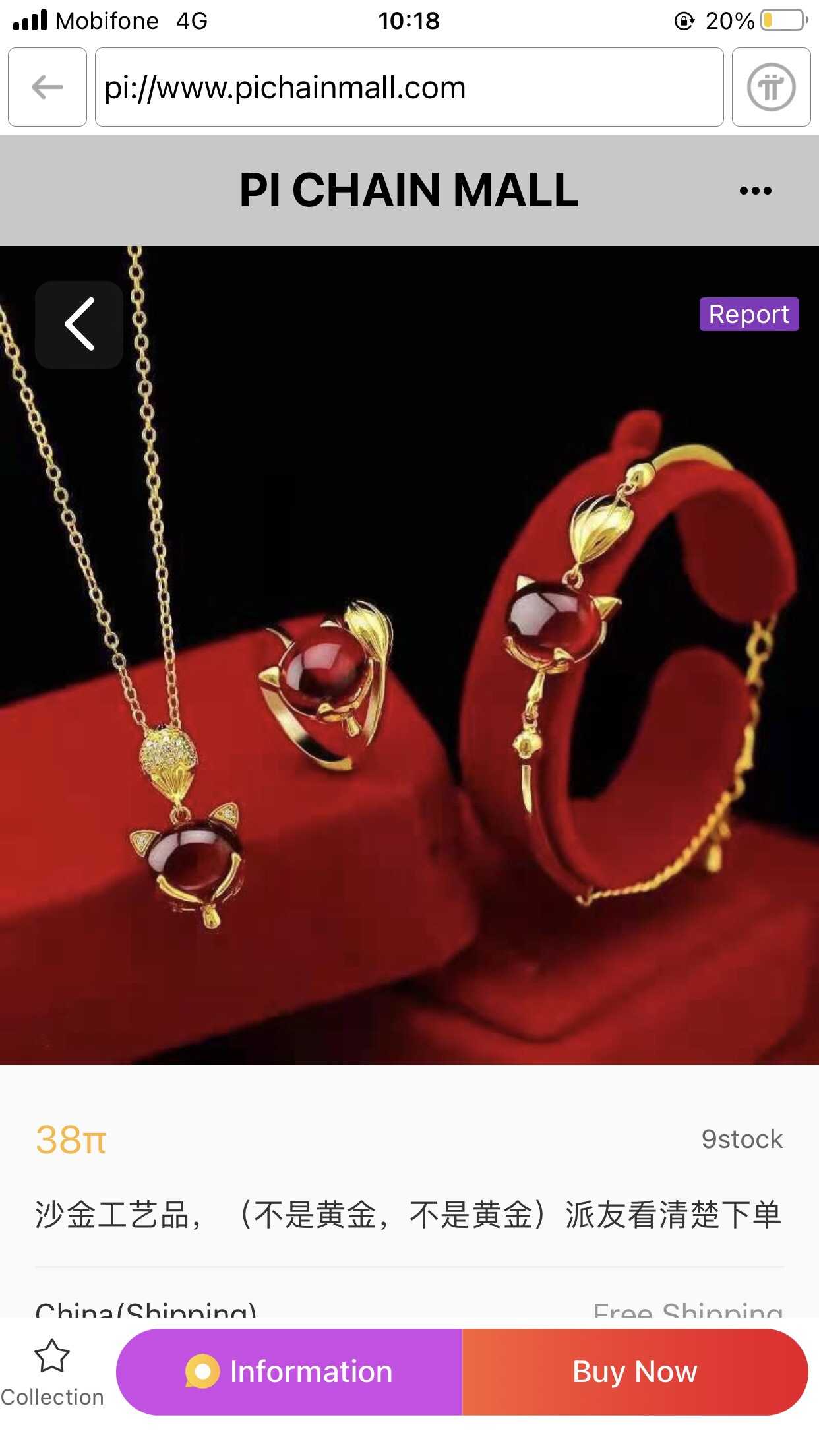Open the Information chat button
This screenshot has width=819, height=1456.
(289, 1372)
